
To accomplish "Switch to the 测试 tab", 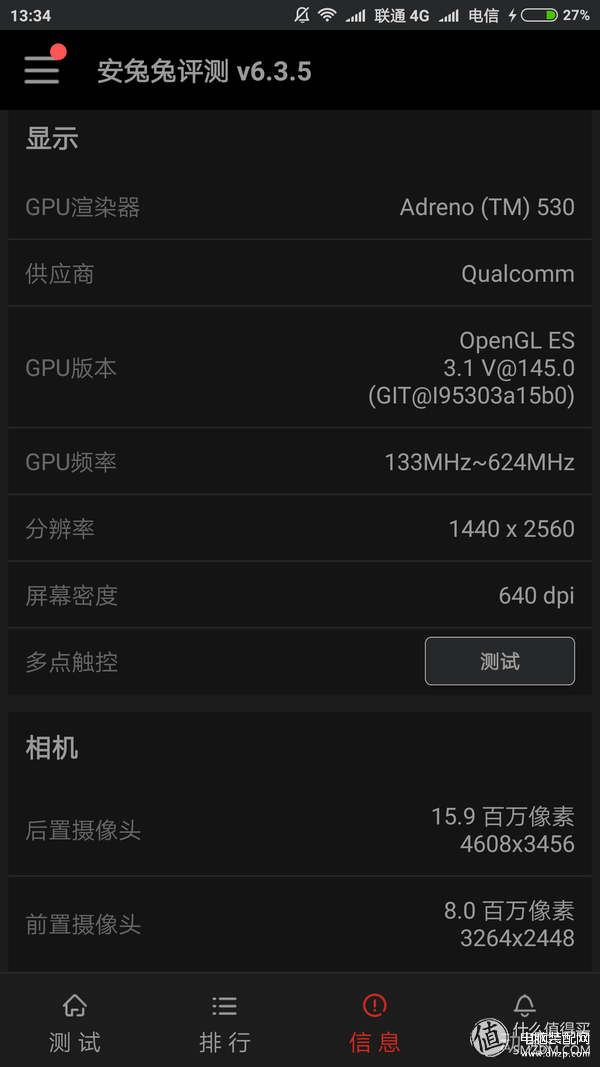I will [x=75, y=1022].
